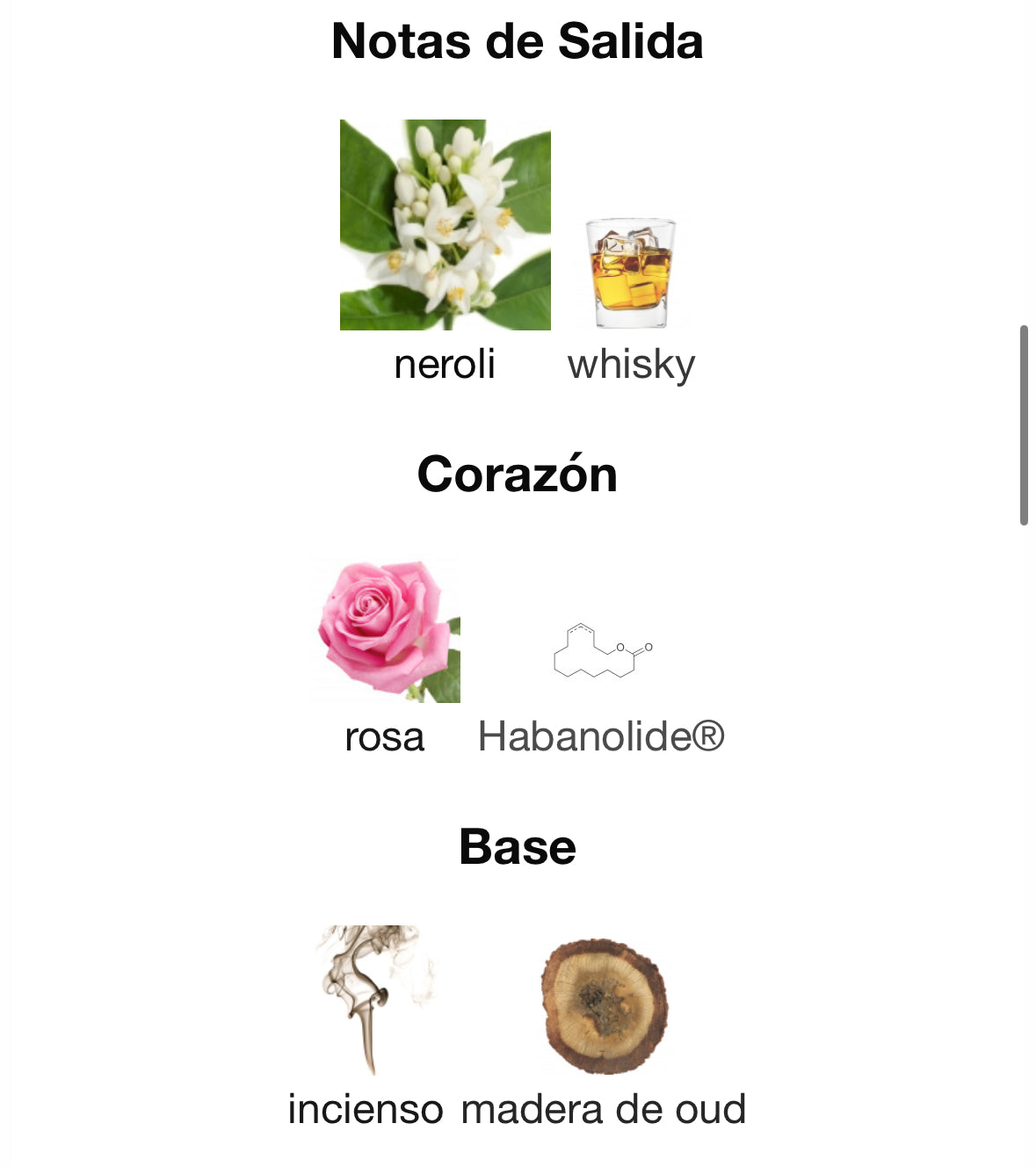1036x1167 pixels.
Task: Open the whisky note page
Action: (630, 273)
